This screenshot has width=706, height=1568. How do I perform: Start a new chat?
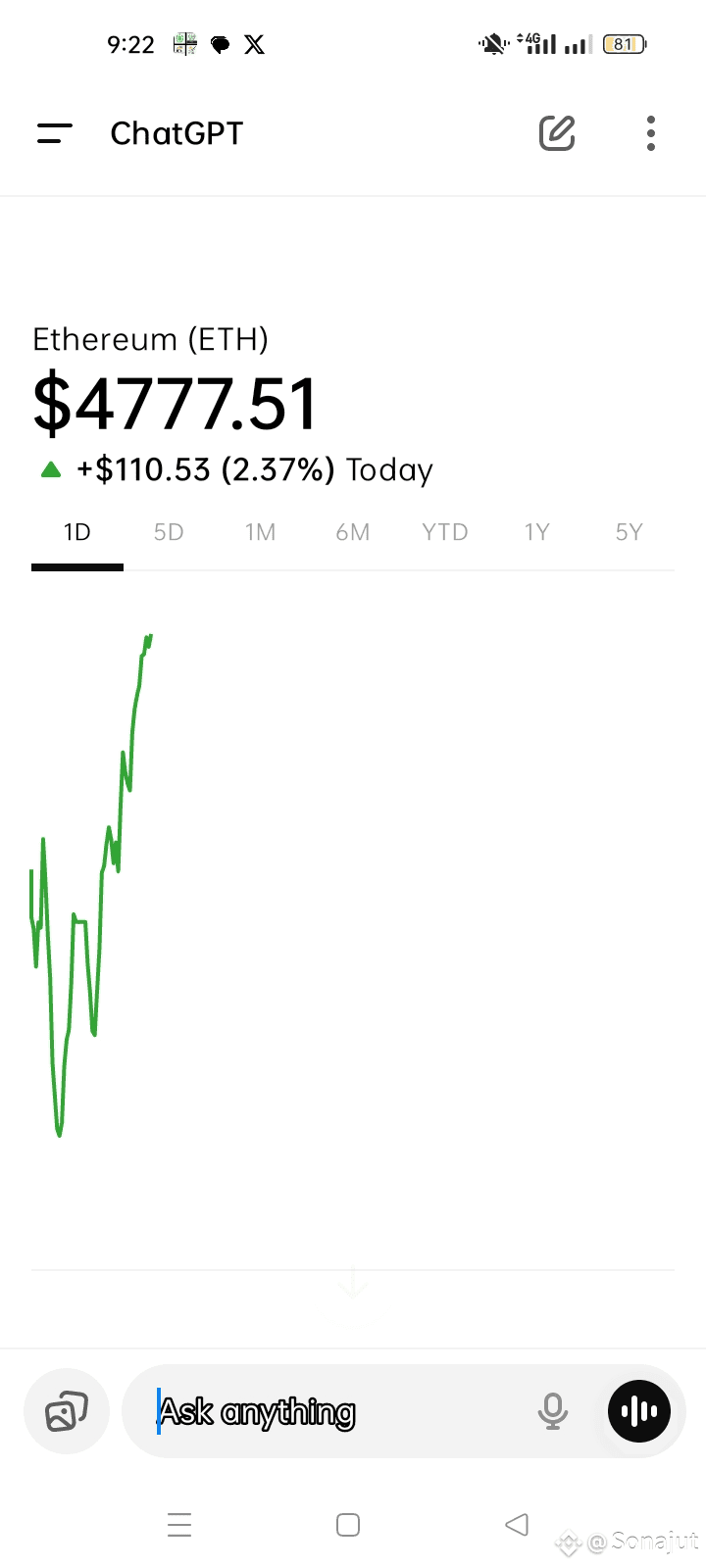[x=557, y=133]
